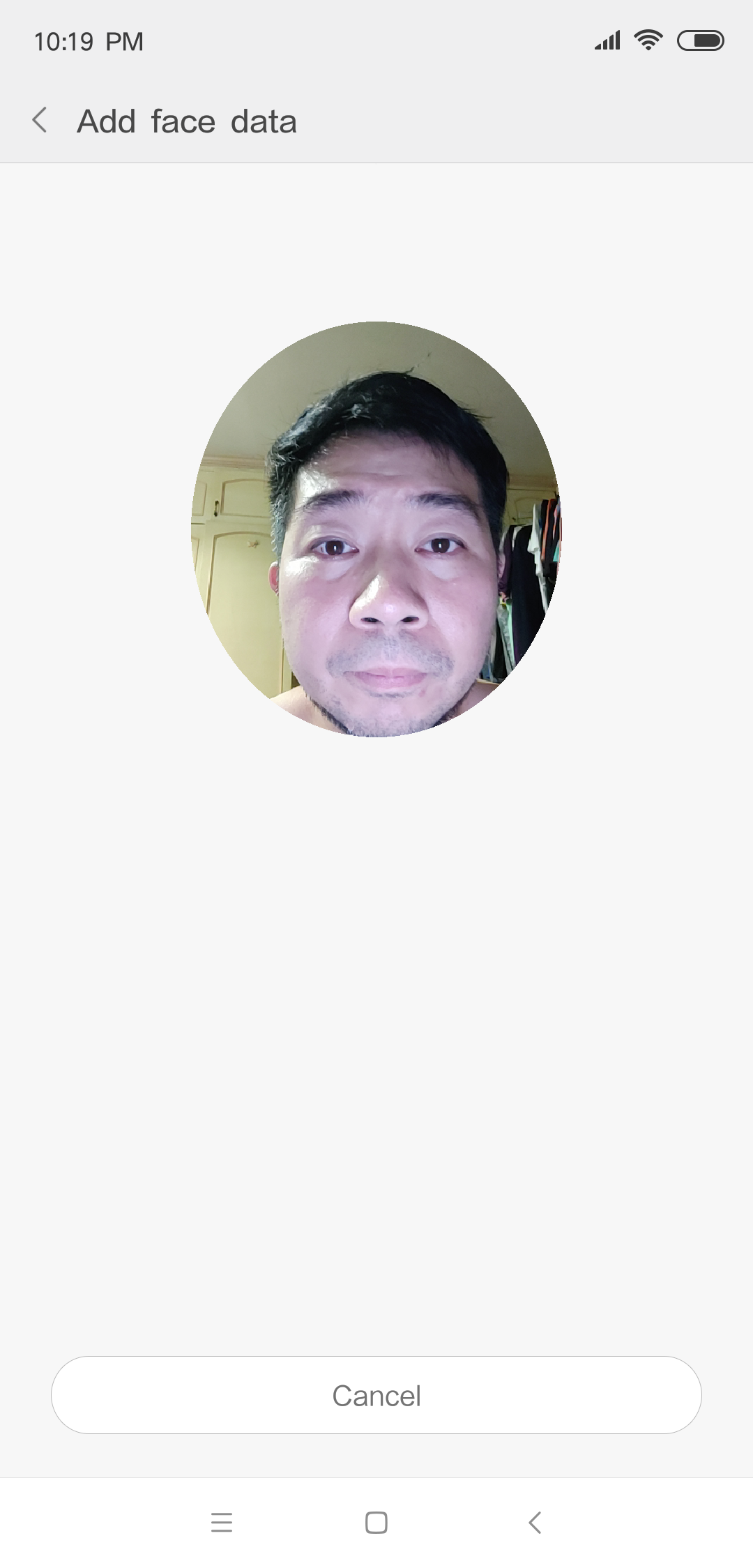Tap the system back button
Screen dimensions: 753x1568
click(x=535, y=1522)
